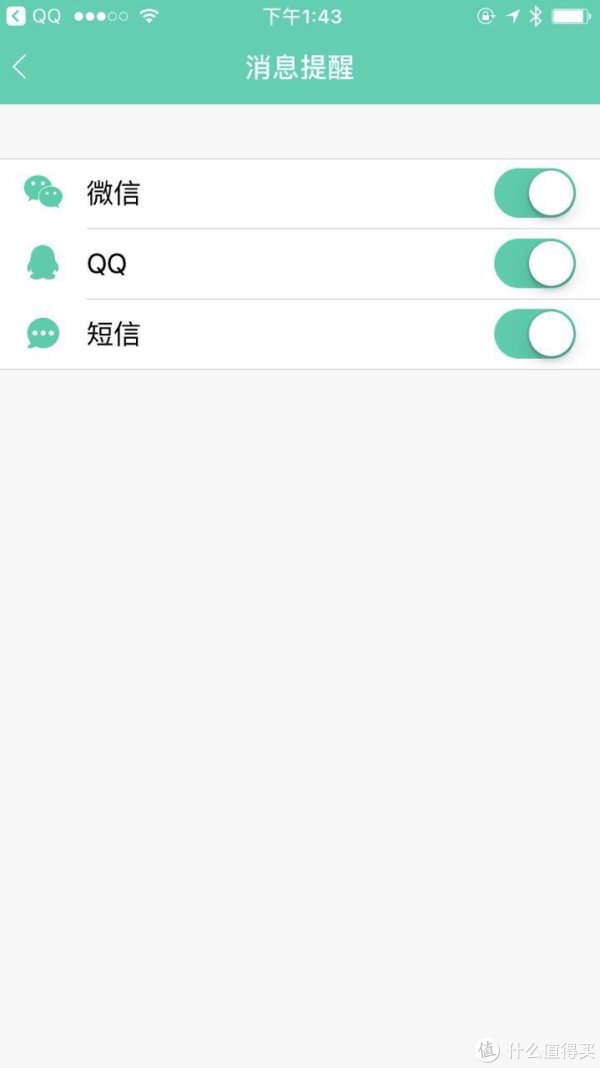Go back from 消息提醒 screen
Image resolution: width=600 pixels, height=1068 pixels.
(x=20, y=67)
